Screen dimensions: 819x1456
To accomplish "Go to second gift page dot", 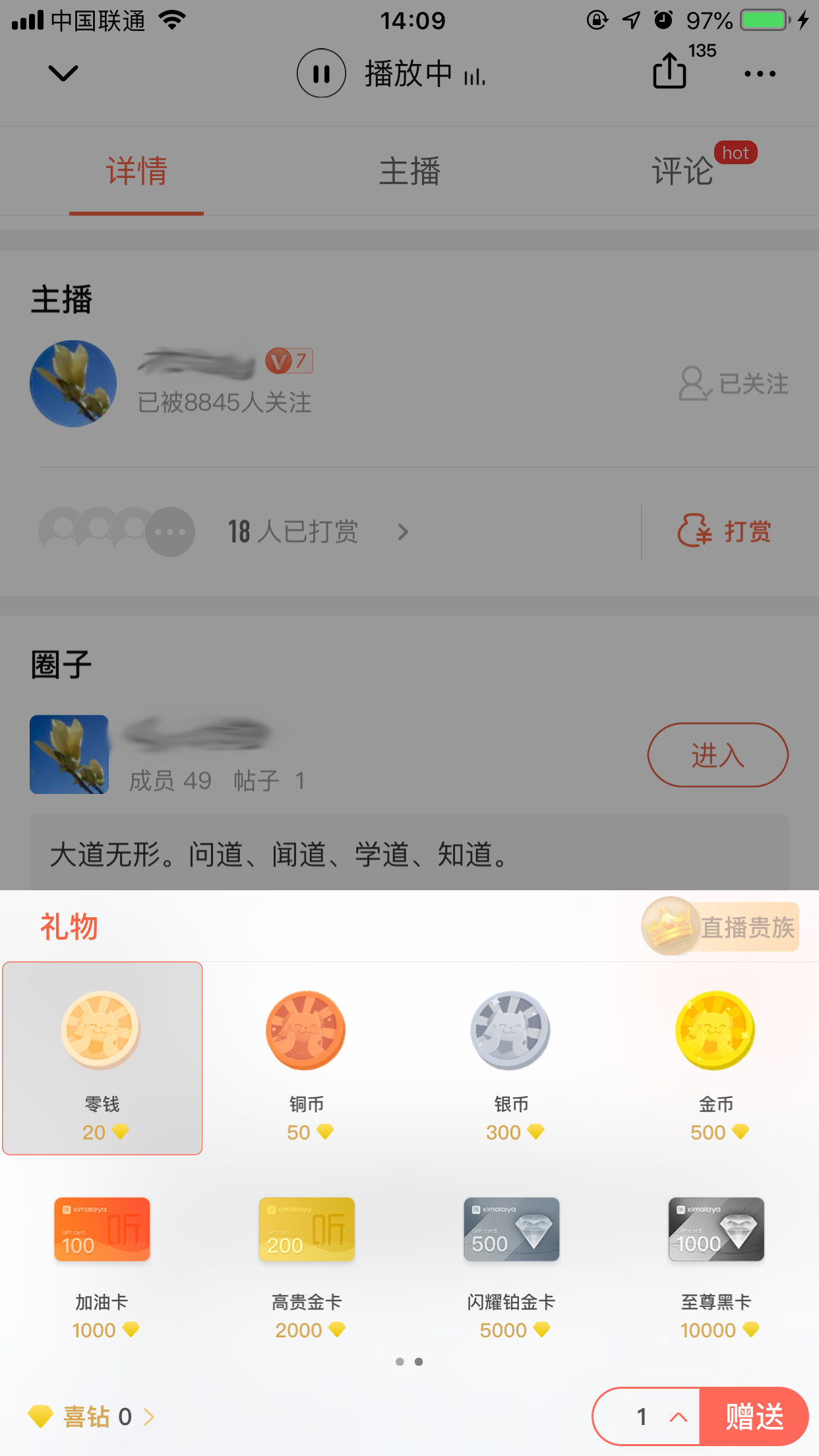I will [420, 1361].
